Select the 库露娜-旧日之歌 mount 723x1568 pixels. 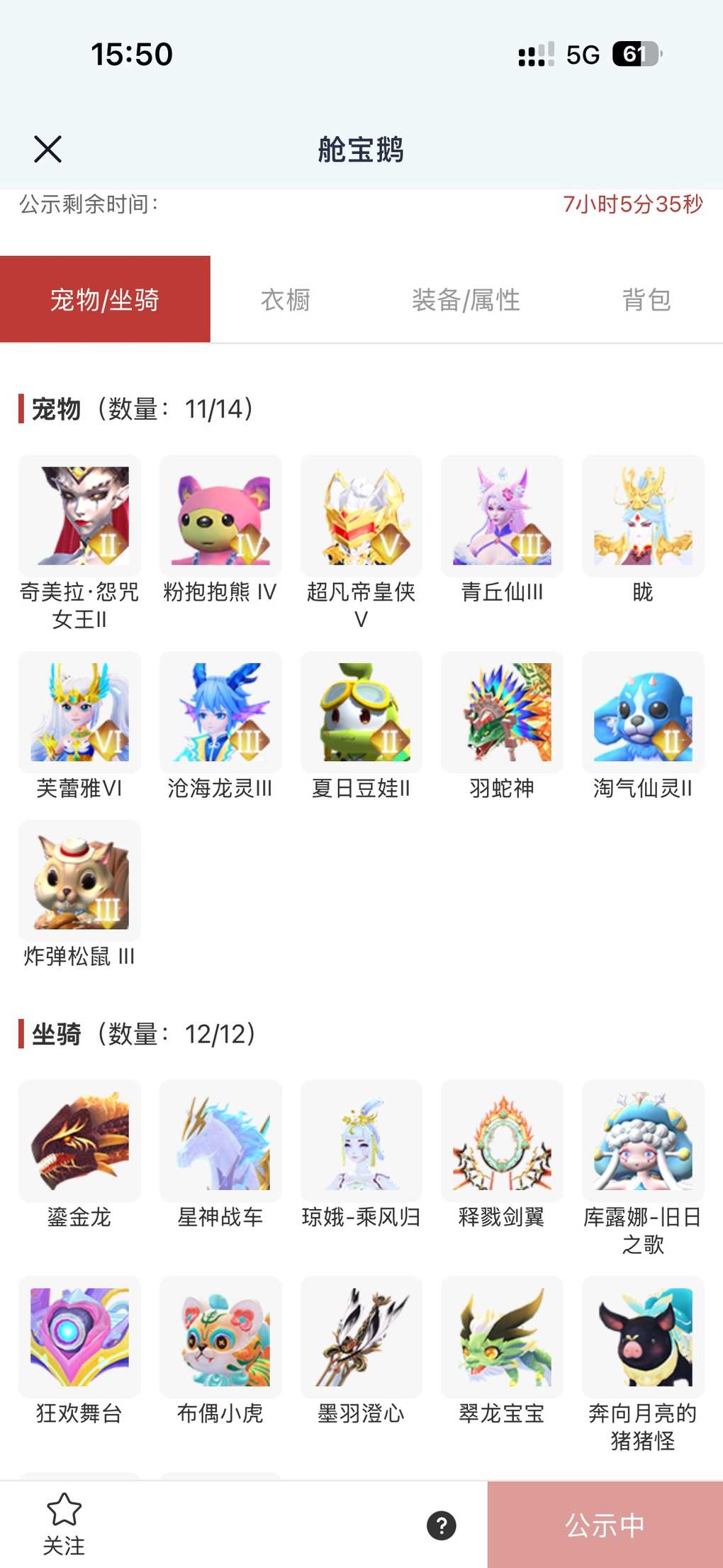(643, 1141)
